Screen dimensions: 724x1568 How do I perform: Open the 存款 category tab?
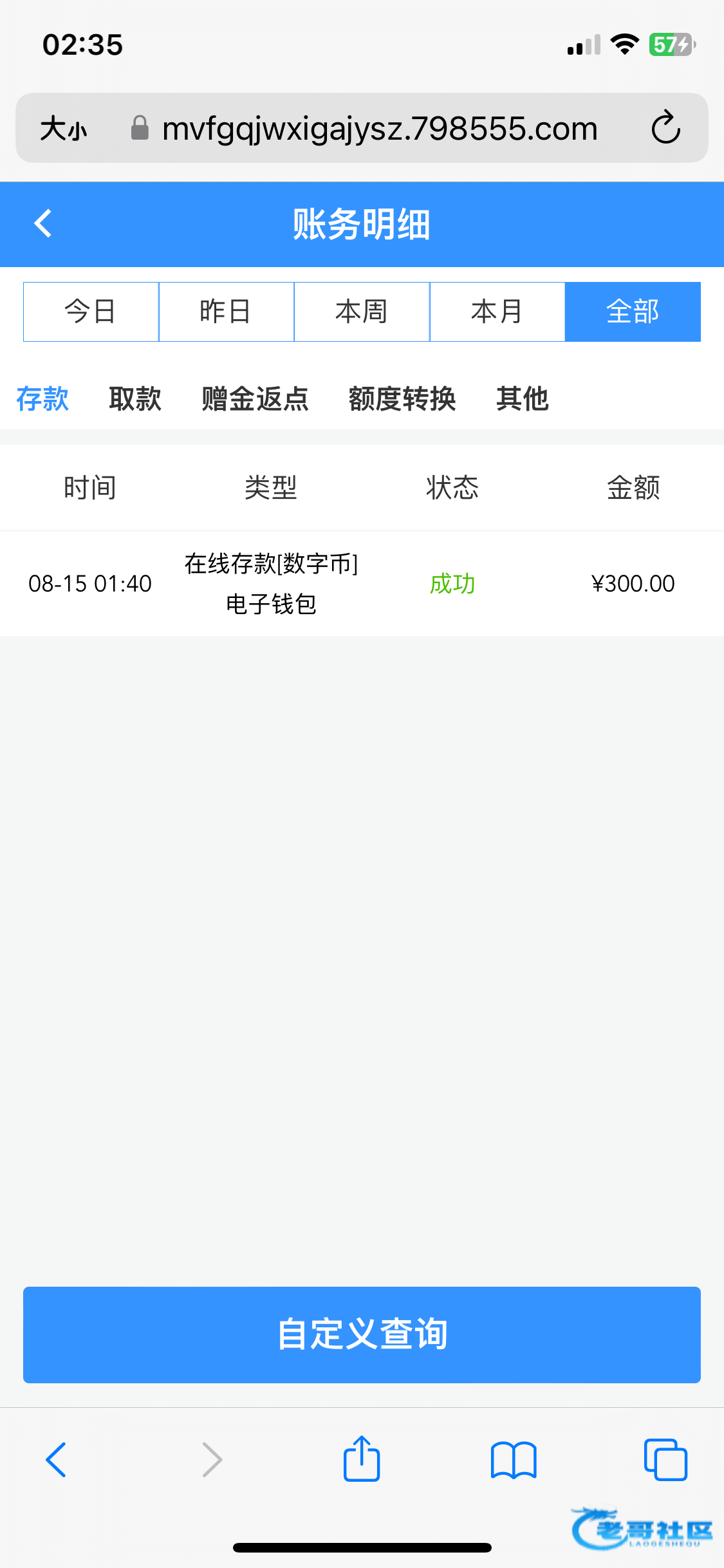(x=42, y=399)
